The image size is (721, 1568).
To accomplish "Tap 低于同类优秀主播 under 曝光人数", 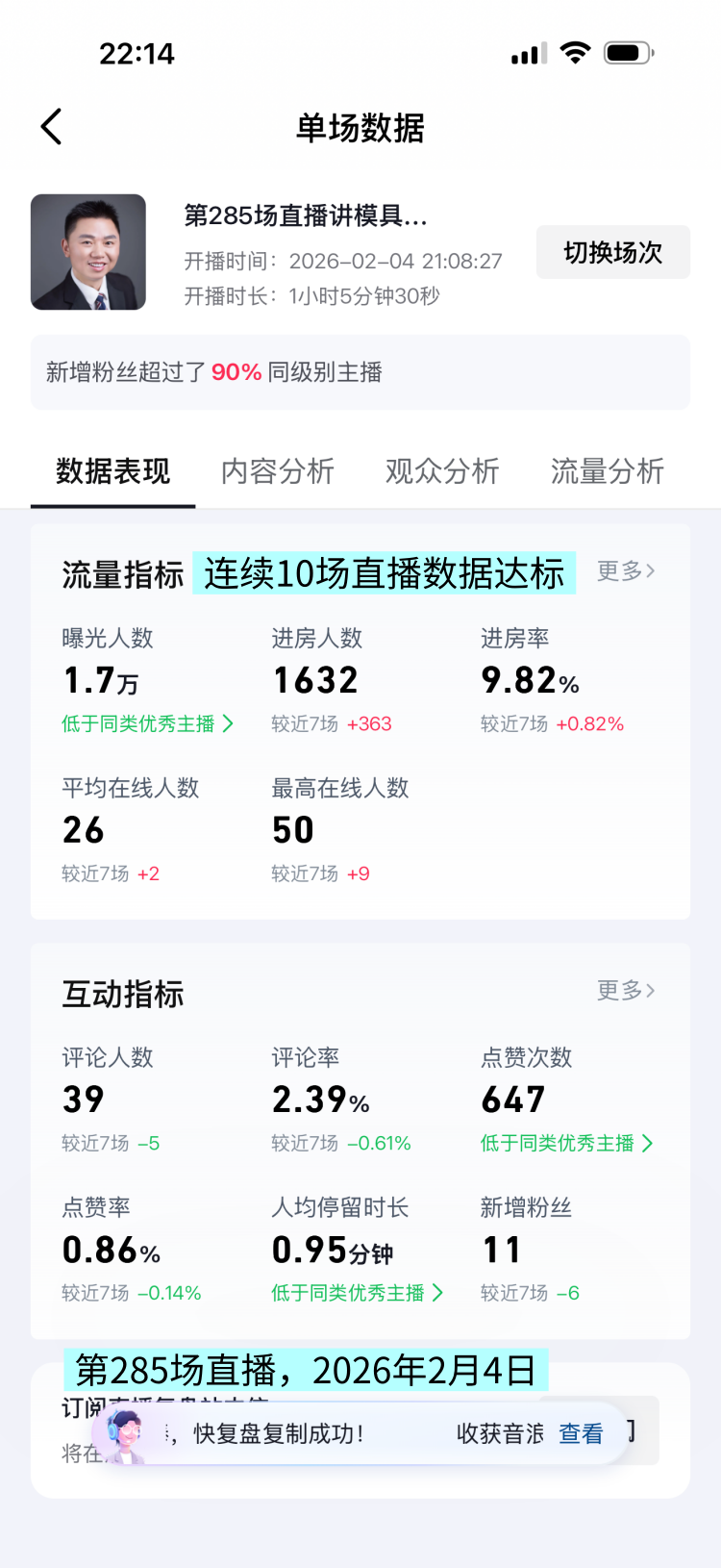I will point(147,723).
